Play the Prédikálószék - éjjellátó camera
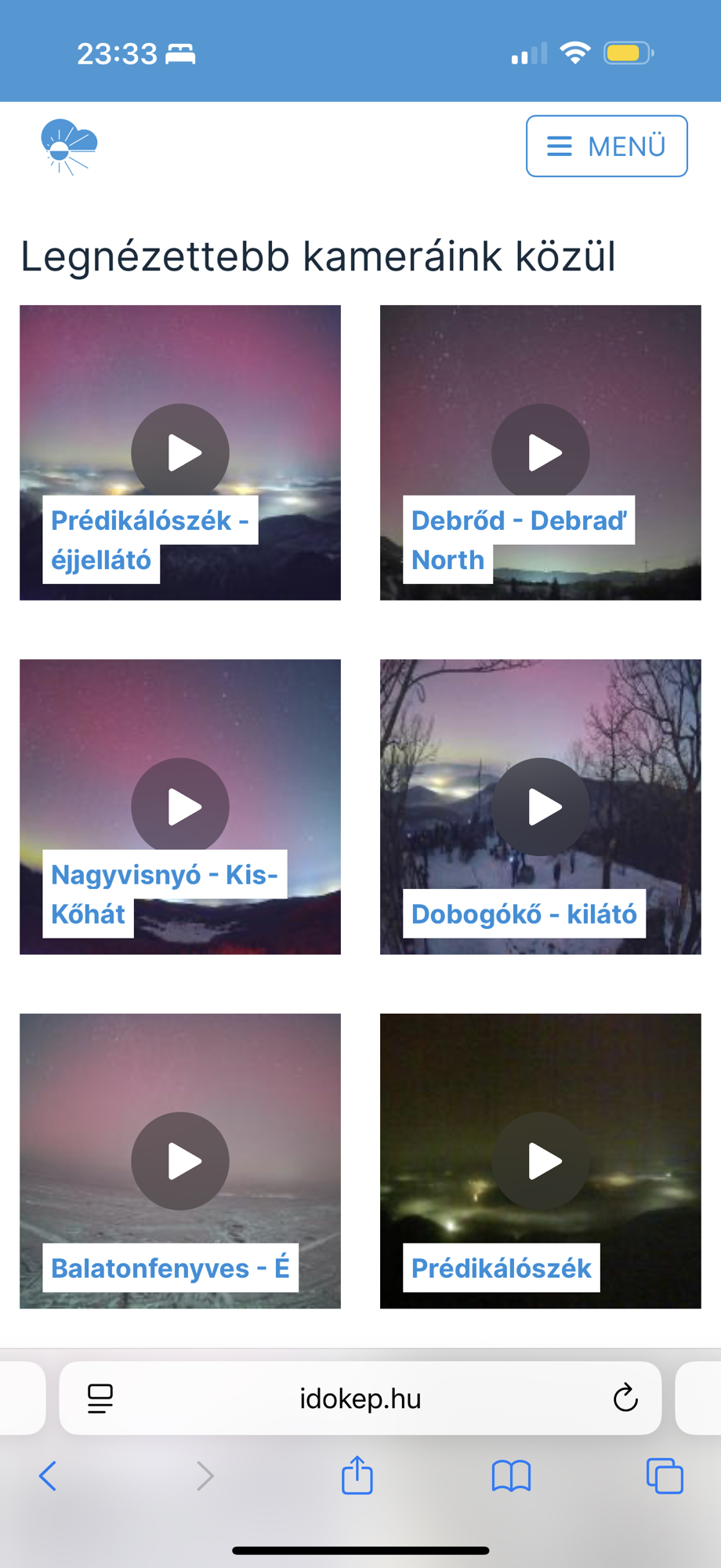This screenshot has width=721, height=1568. click(x=180, y=452)
